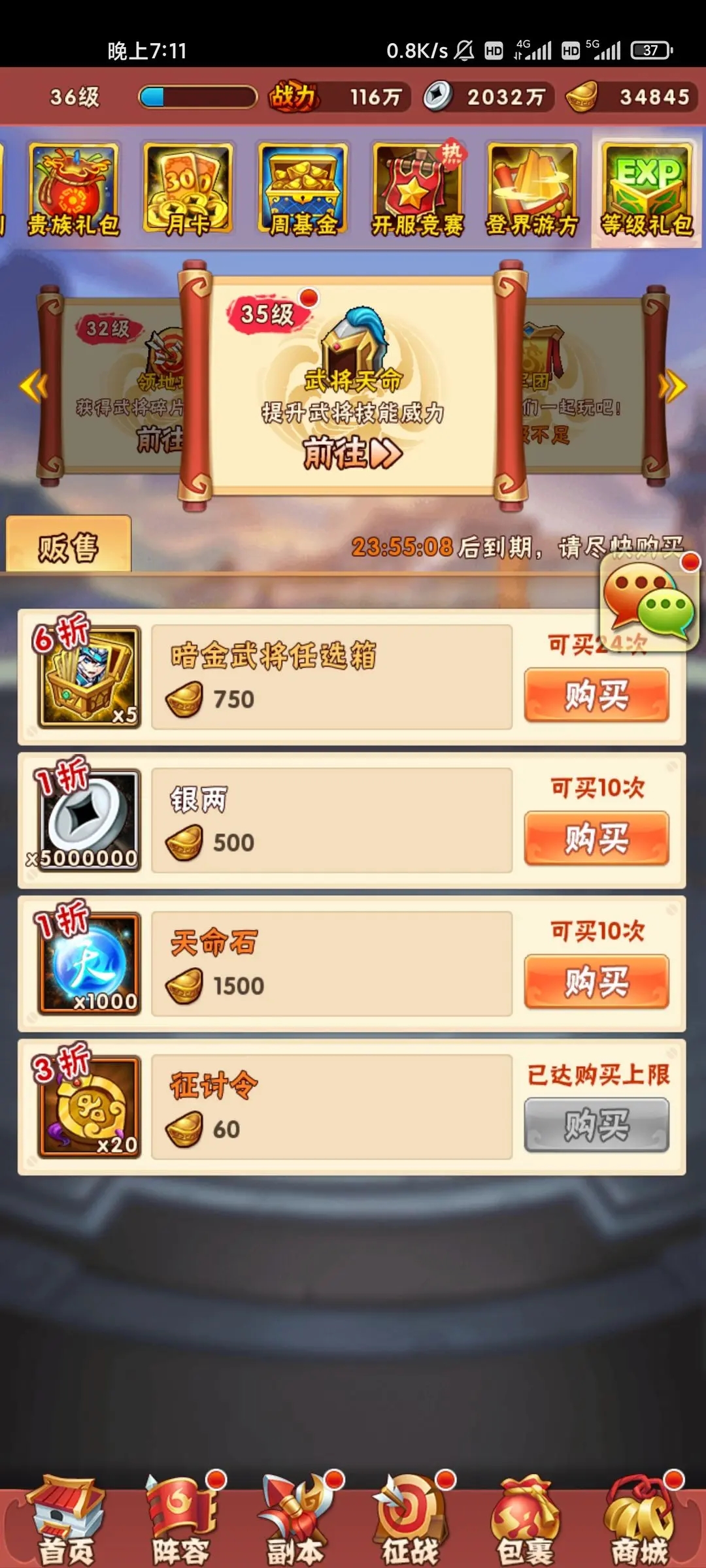The image size is (706, 1568).
Task: Buy 暗金武将任选箱 for 750
Action: click(x=596, y=695)
